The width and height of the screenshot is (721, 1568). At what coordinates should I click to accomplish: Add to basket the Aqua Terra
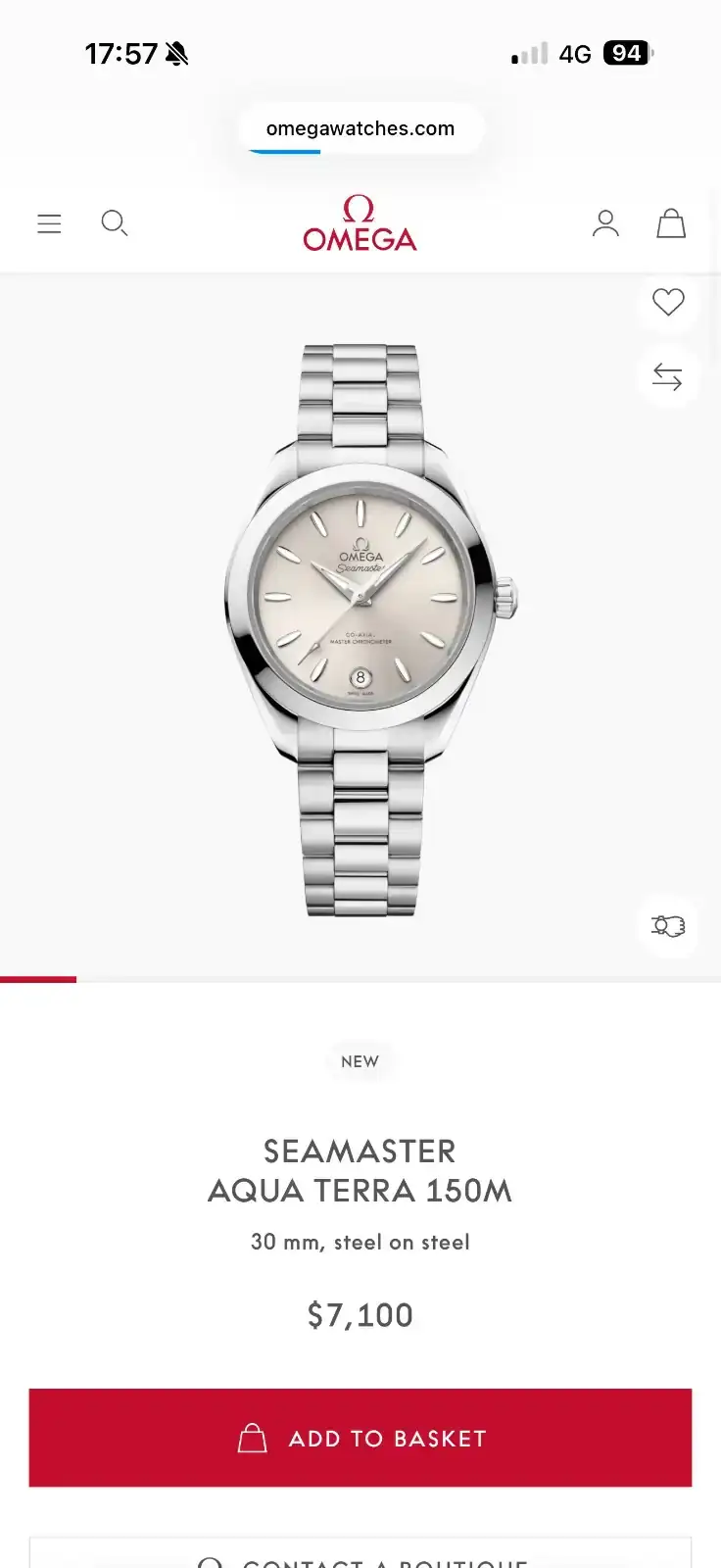[360, 1438]
